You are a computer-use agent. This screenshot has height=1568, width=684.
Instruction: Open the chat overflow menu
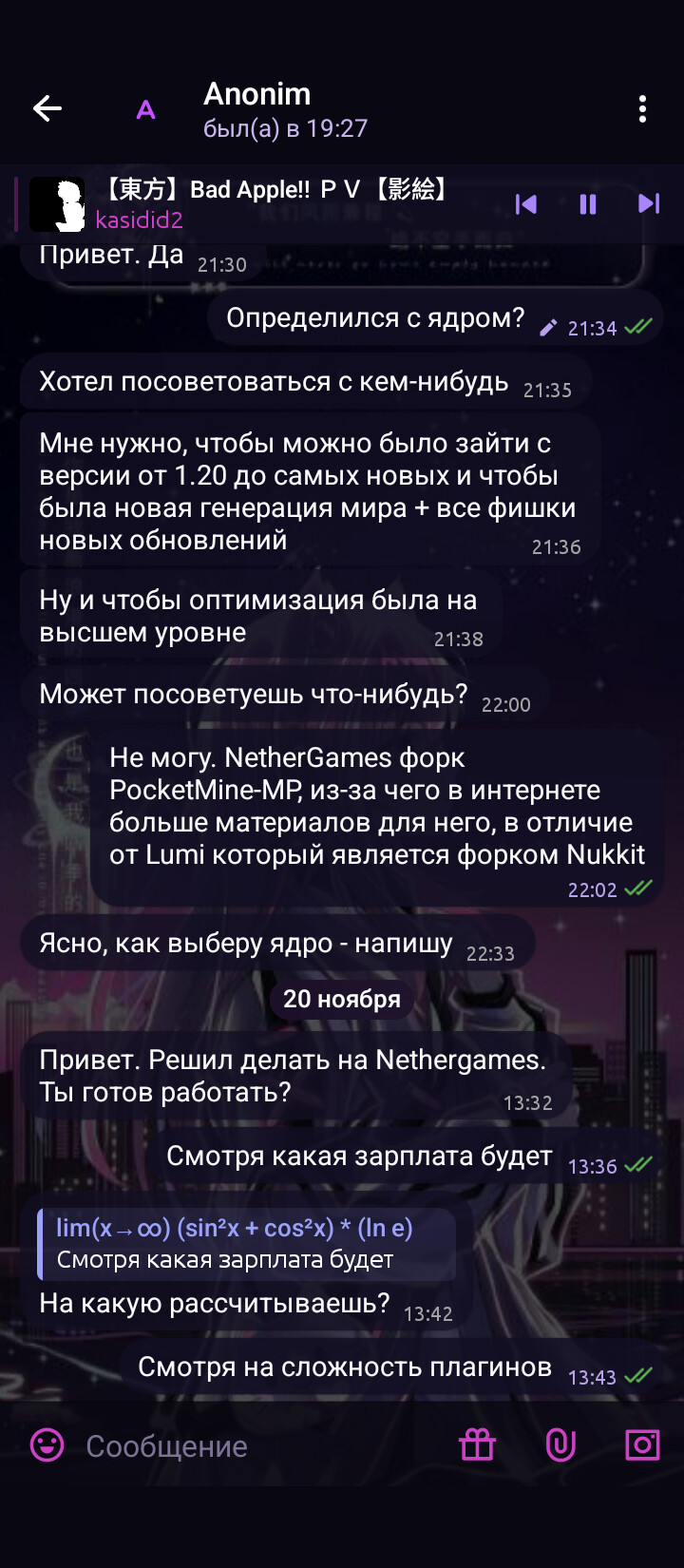click(642, 109)
